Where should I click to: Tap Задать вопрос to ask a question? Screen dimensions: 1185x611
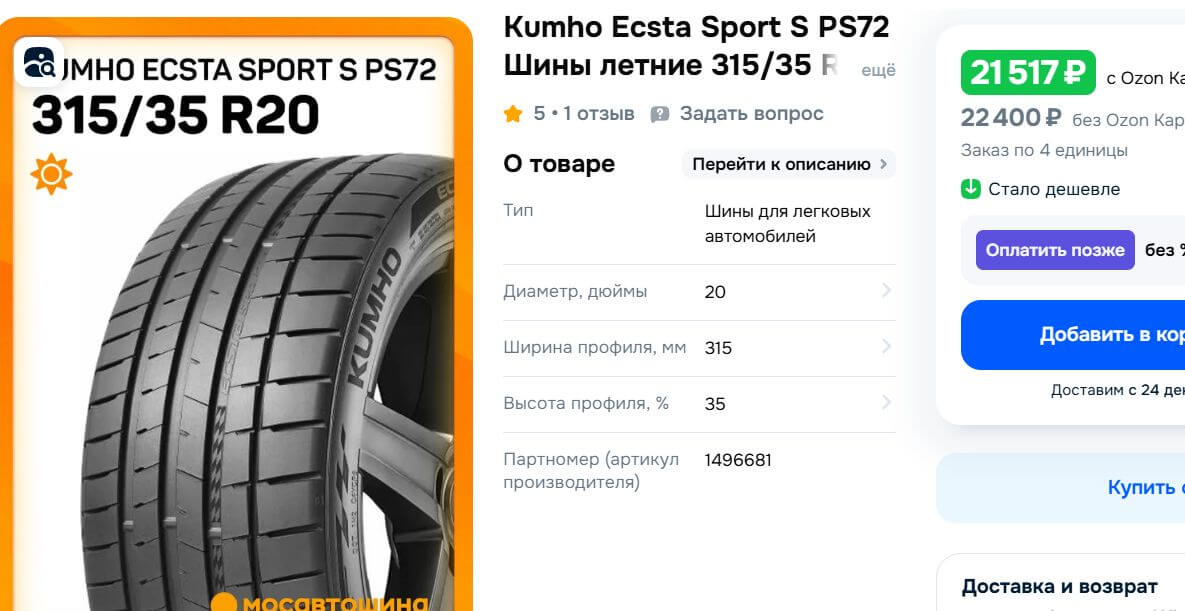pos(738,114)
